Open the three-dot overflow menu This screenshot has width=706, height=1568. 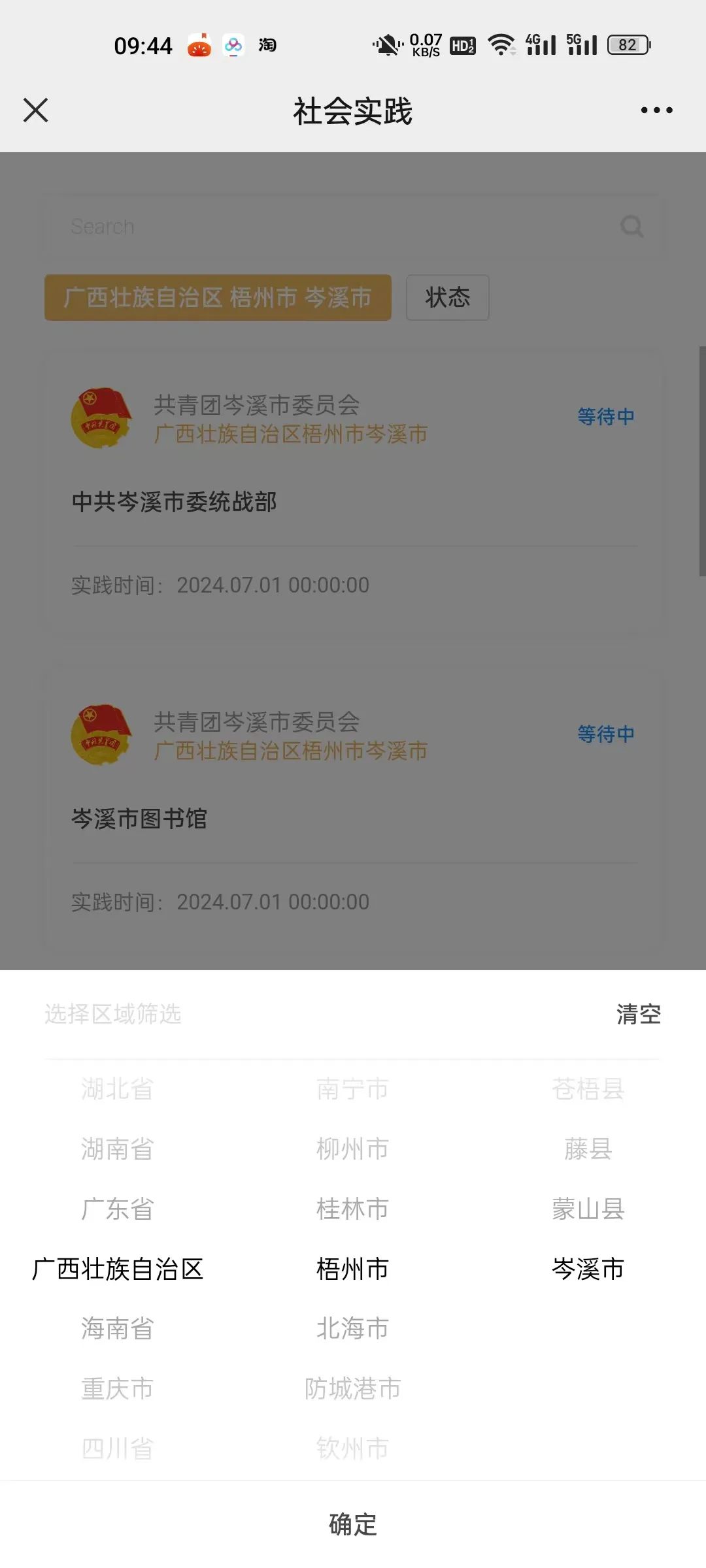pos(656,110)
